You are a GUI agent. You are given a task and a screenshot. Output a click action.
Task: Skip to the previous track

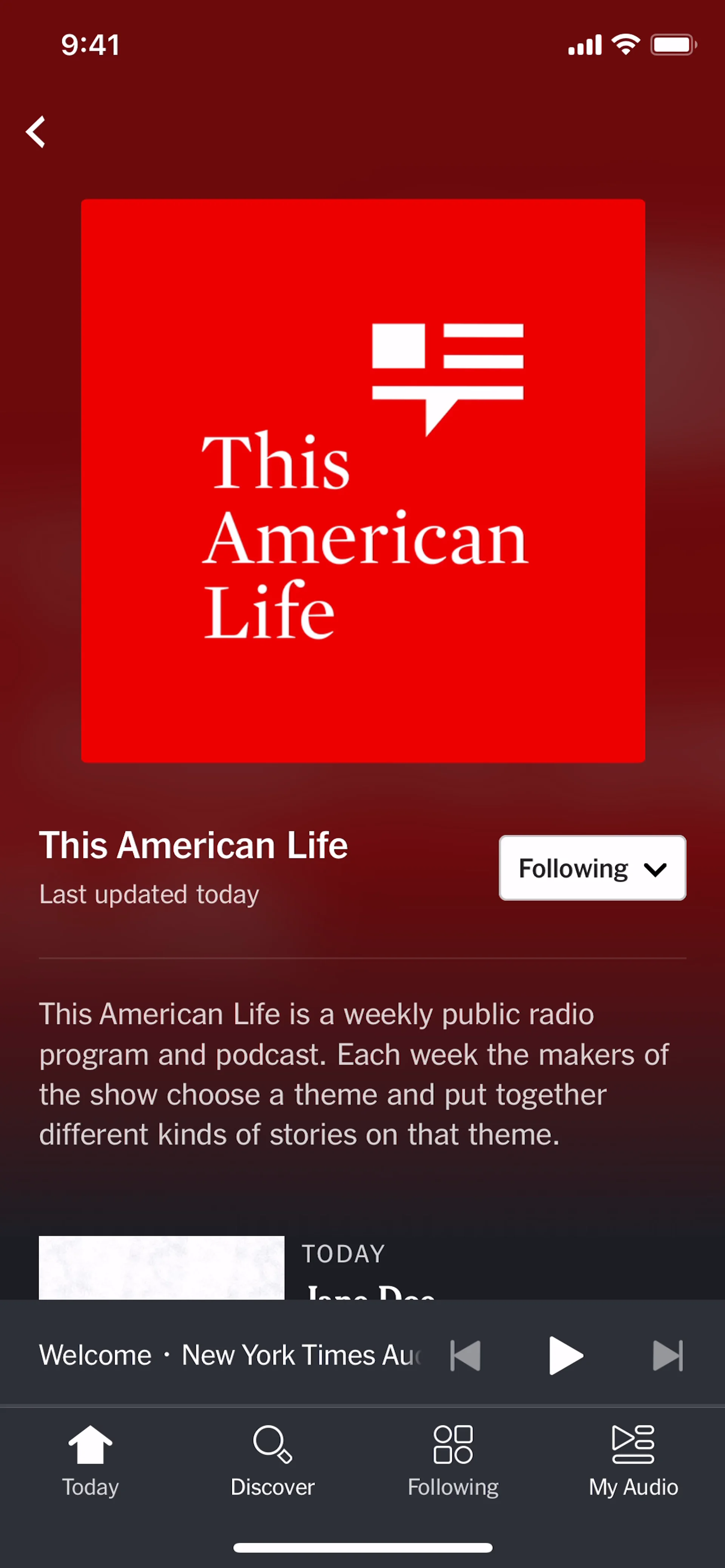466,1355
